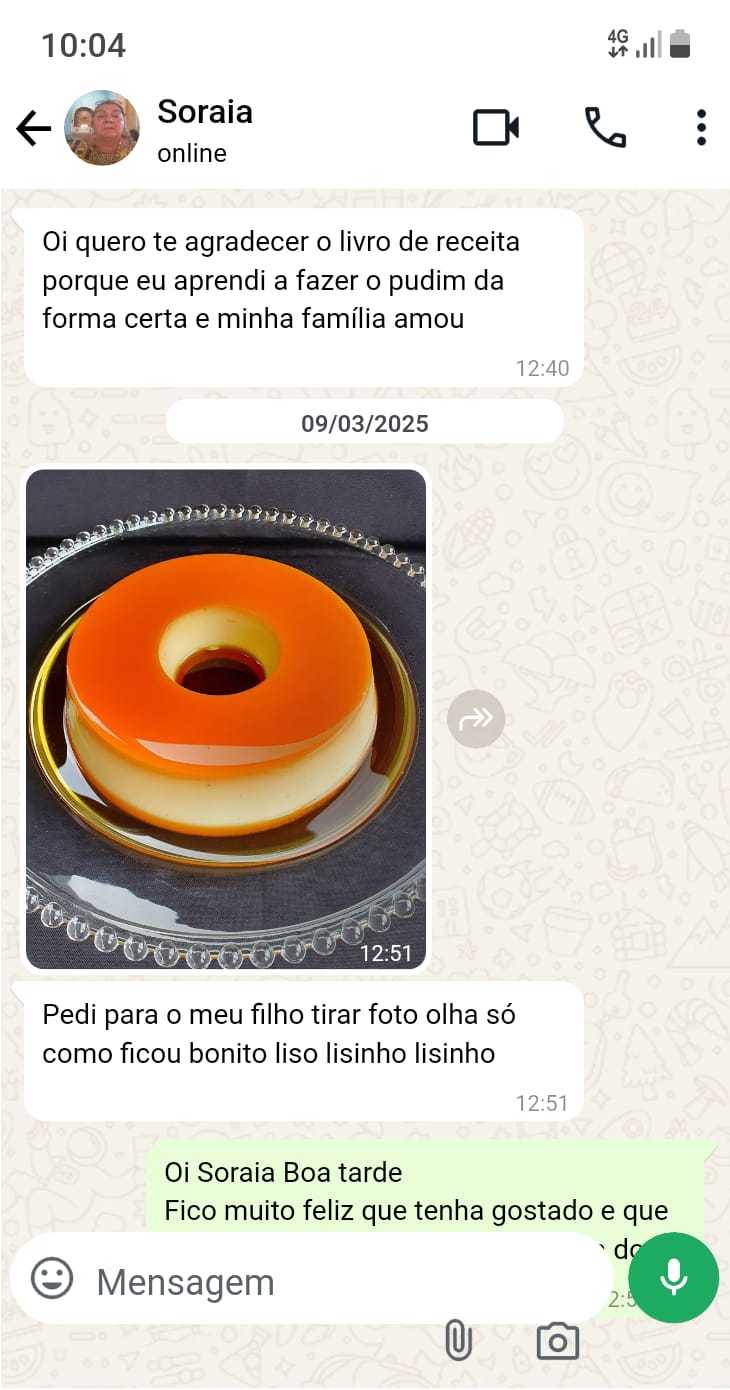This screenshot has height=1390, width=730.
Task: Forward the pudding photo
Action: click(476, 718)
